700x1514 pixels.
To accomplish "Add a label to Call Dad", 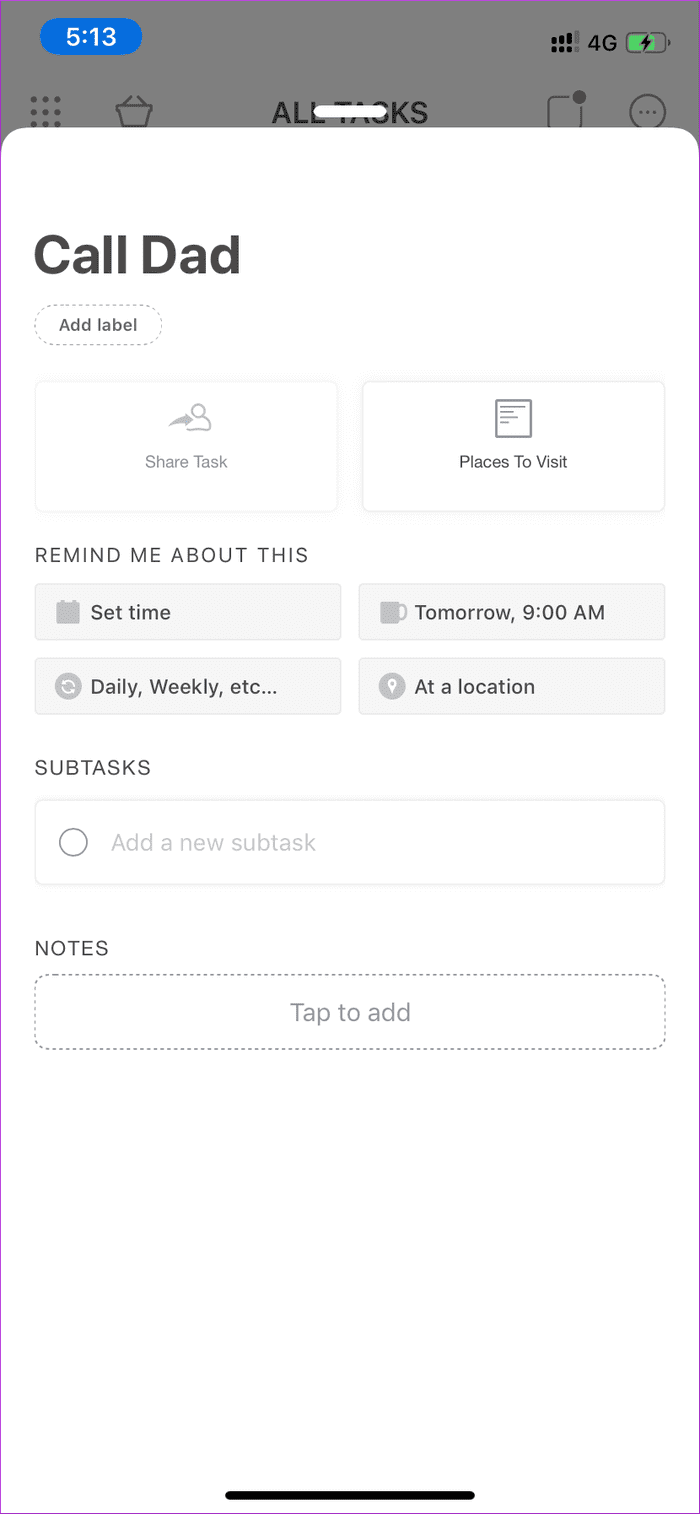I will coord(98,325).
